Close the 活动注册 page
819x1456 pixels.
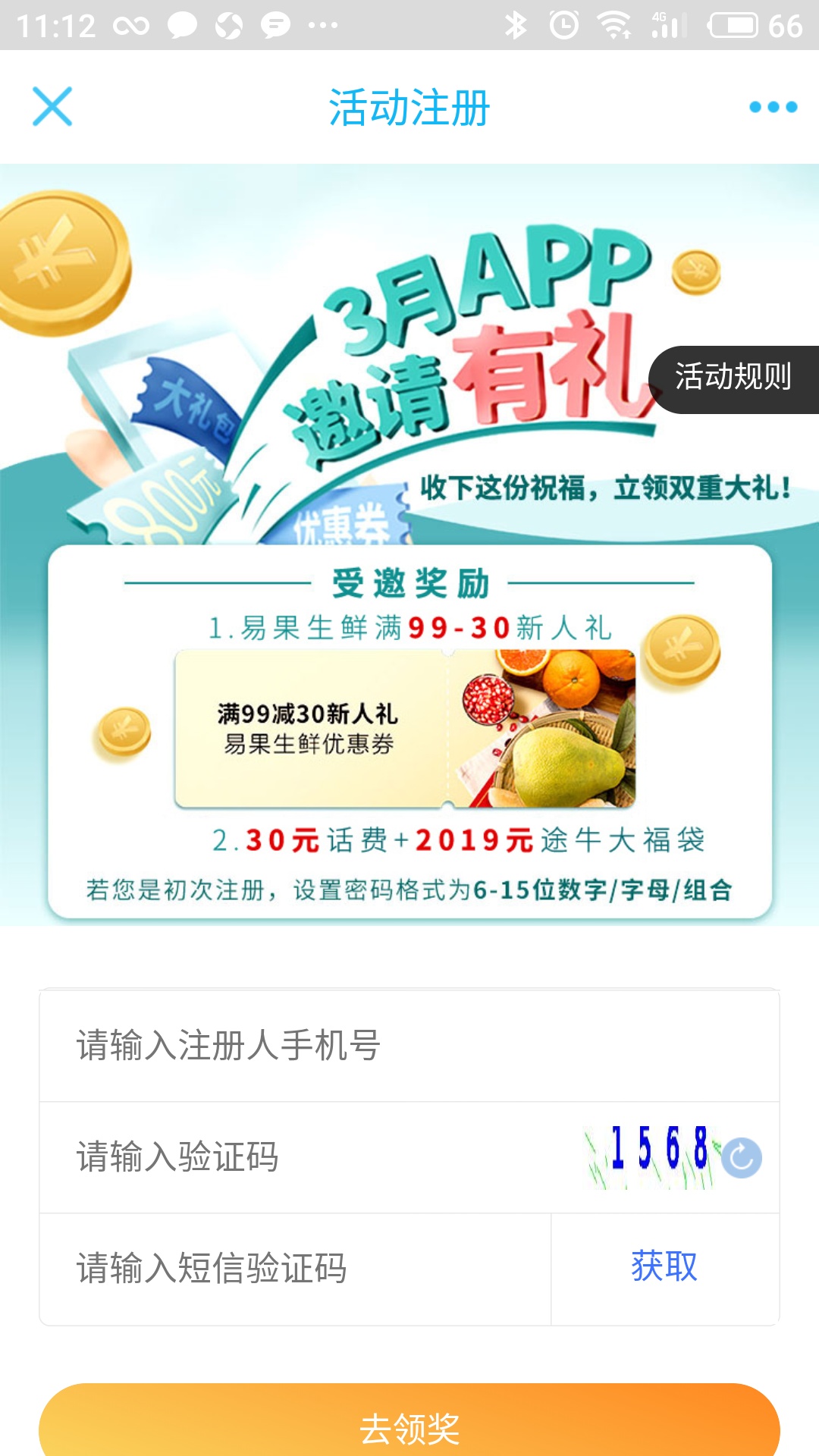coord(52,106)
